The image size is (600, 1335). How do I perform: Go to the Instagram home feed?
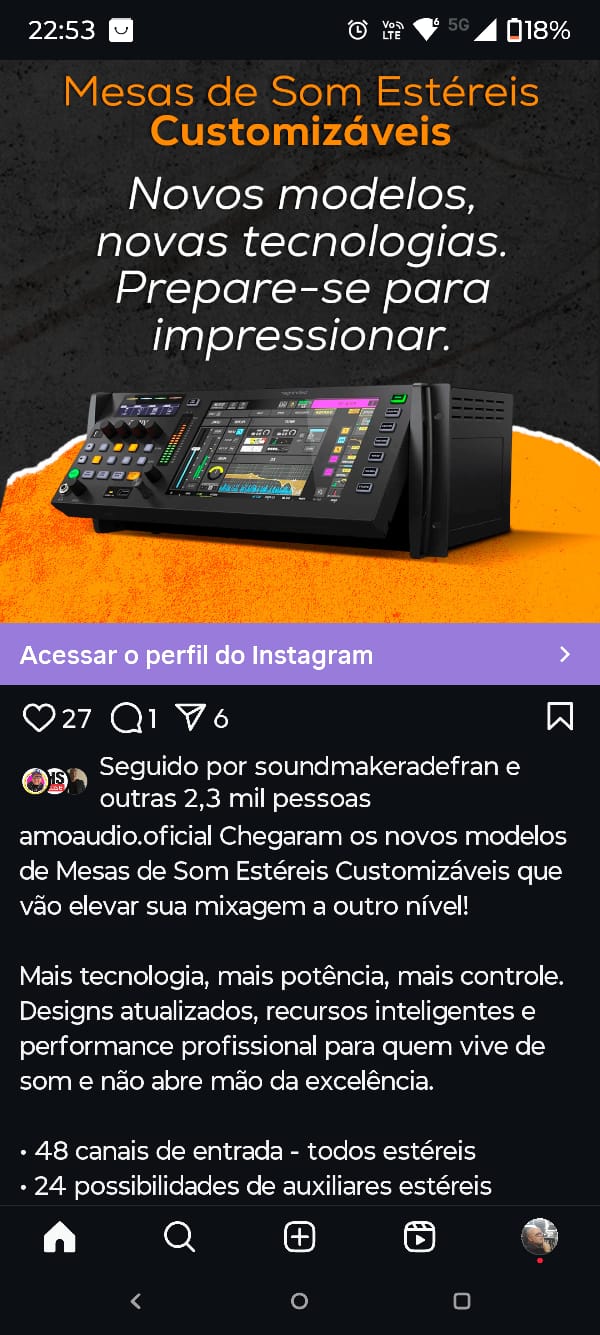(x=60, y=1238)
